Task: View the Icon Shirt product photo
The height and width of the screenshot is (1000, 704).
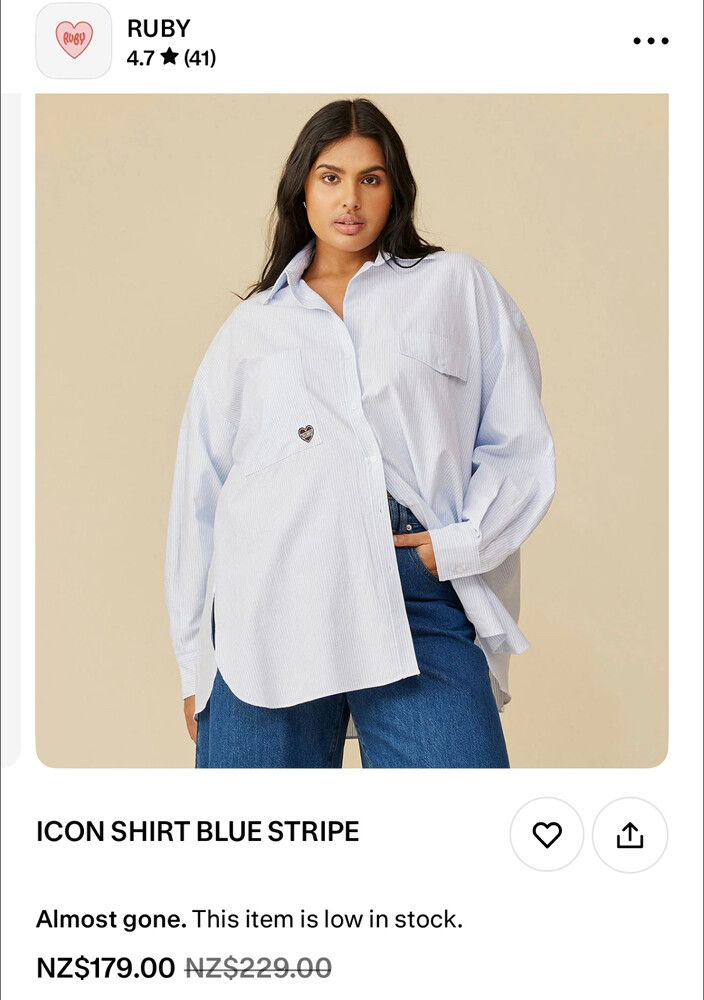Action: [x=352, y=430]
